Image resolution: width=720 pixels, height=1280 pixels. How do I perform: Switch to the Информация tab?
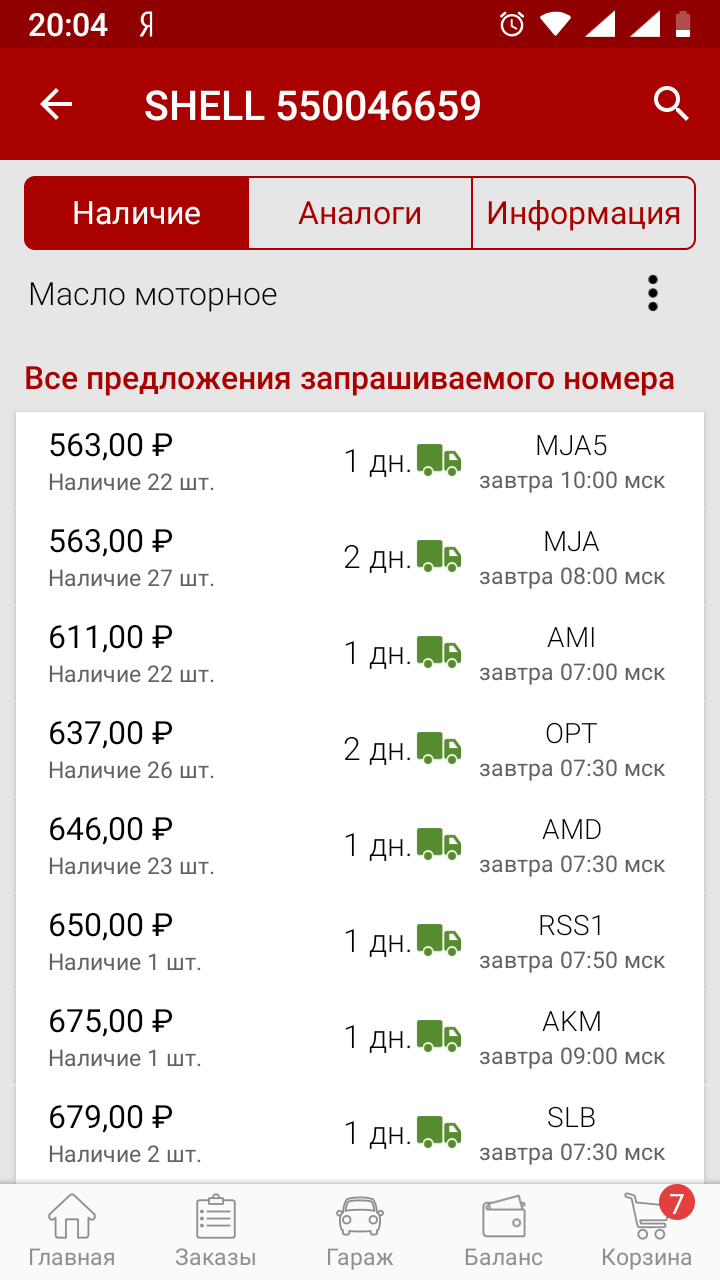coord(584,213)
